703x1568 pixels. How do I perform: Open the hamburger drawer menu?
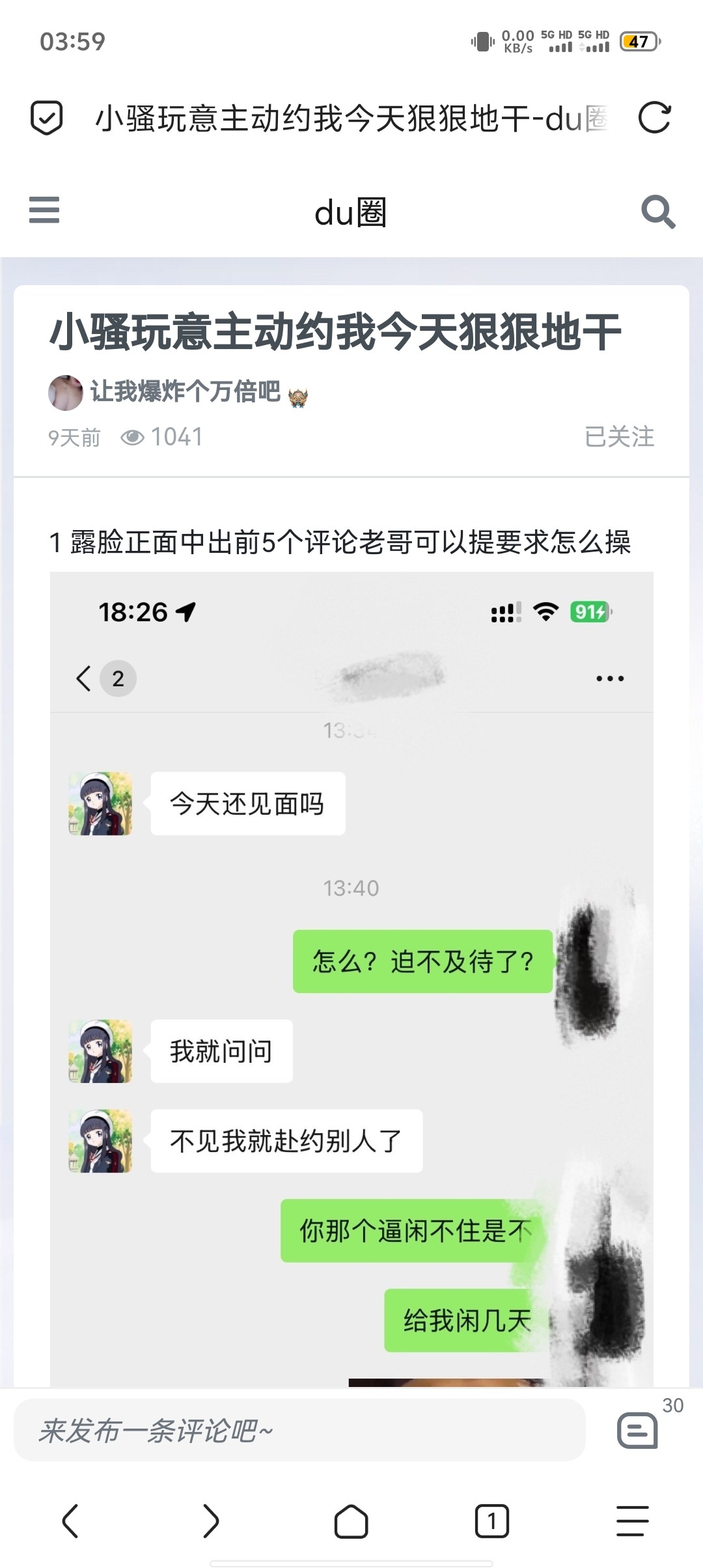44,210
